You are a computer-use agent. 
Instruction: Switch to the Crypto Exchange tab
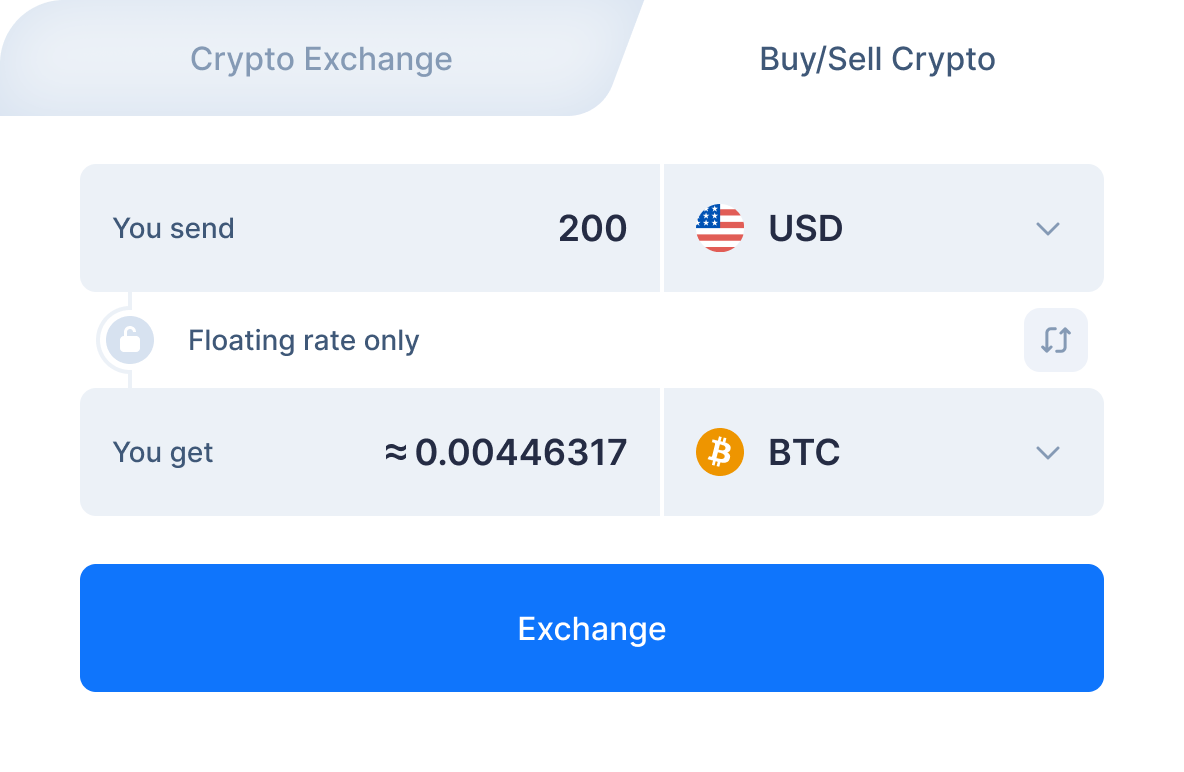click(x=321, y=59)
